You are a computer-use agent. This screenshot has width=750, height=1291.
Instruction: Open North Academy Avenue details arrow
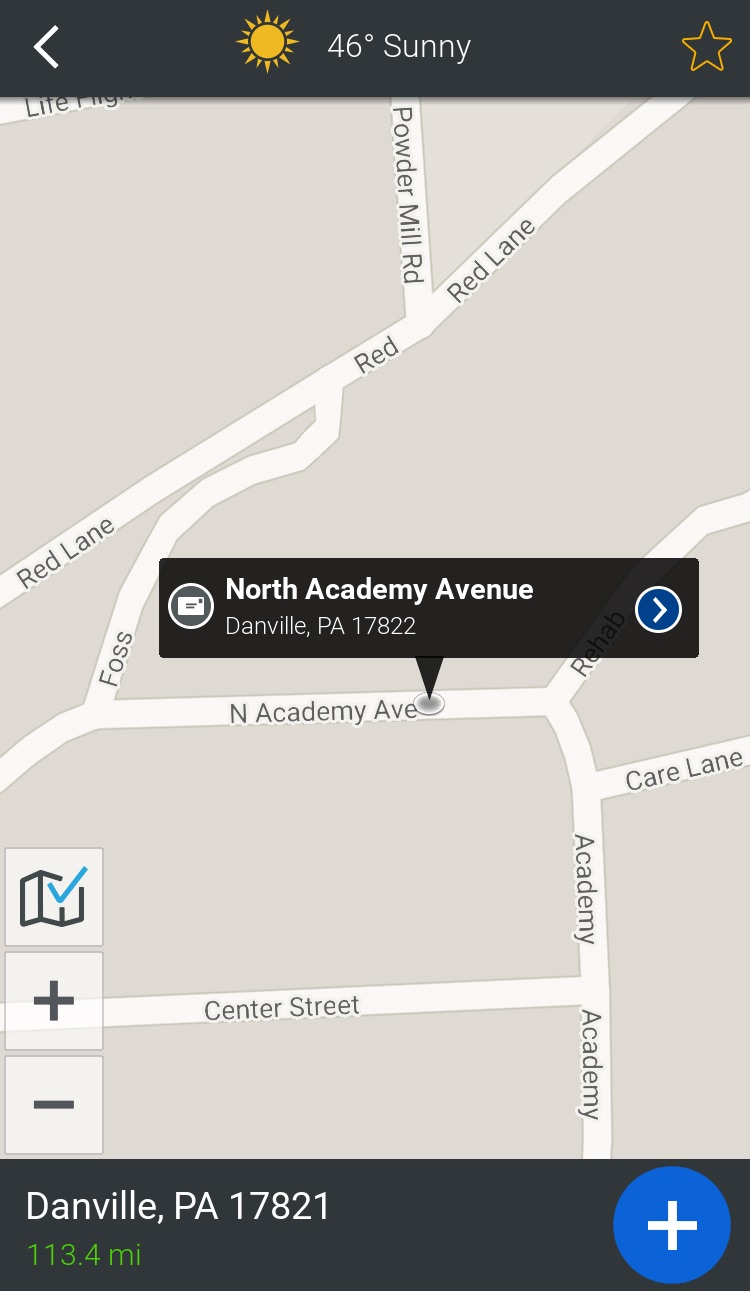[x=658, y=609]
